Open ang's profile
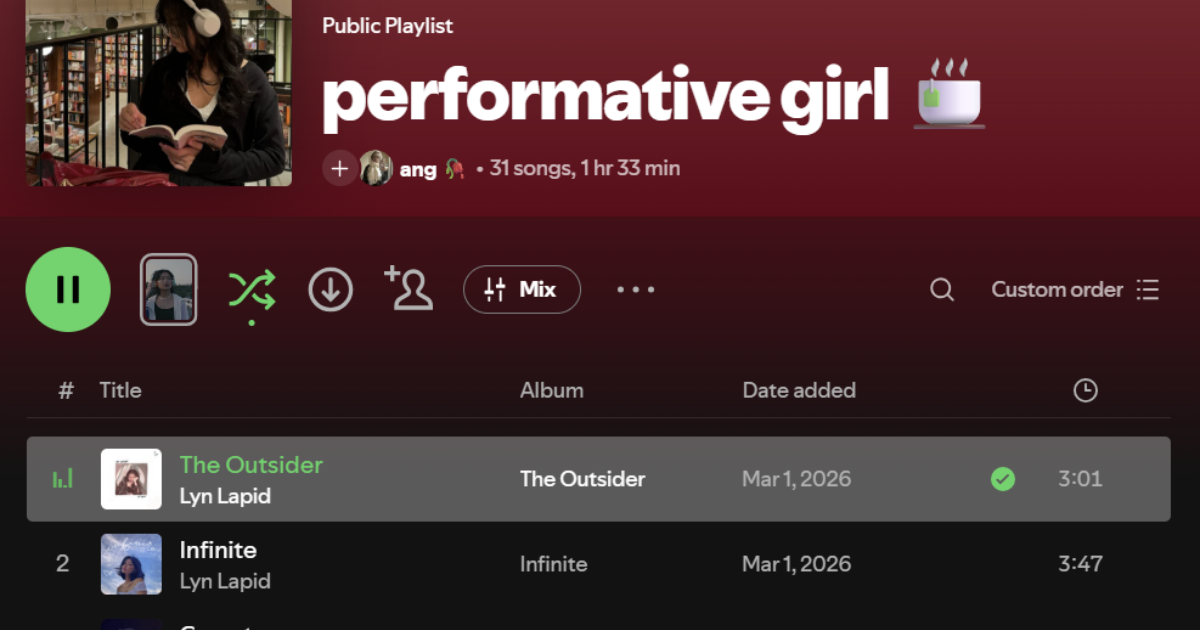Screen dimensions: 1200x630 417,169
